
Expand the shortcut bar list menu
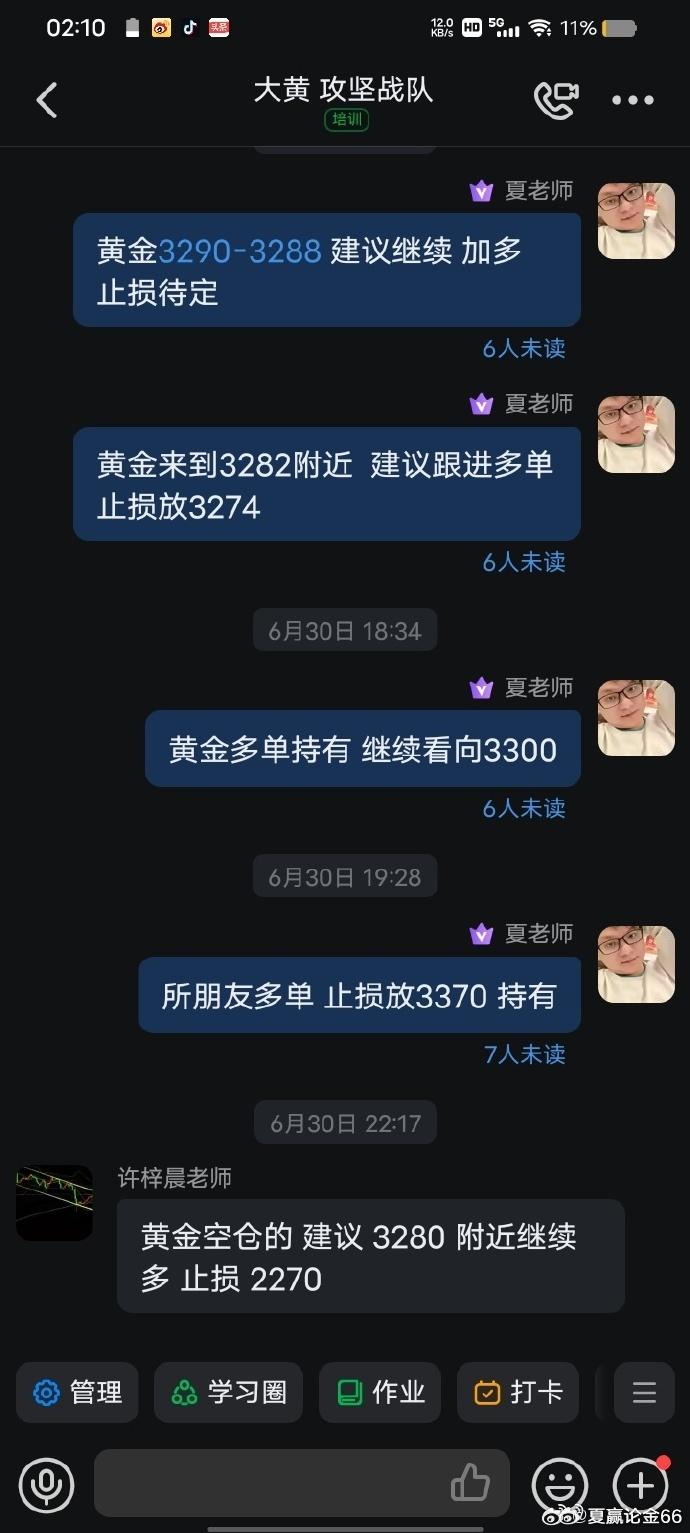pyautogui.click(x=644, y=1392)
